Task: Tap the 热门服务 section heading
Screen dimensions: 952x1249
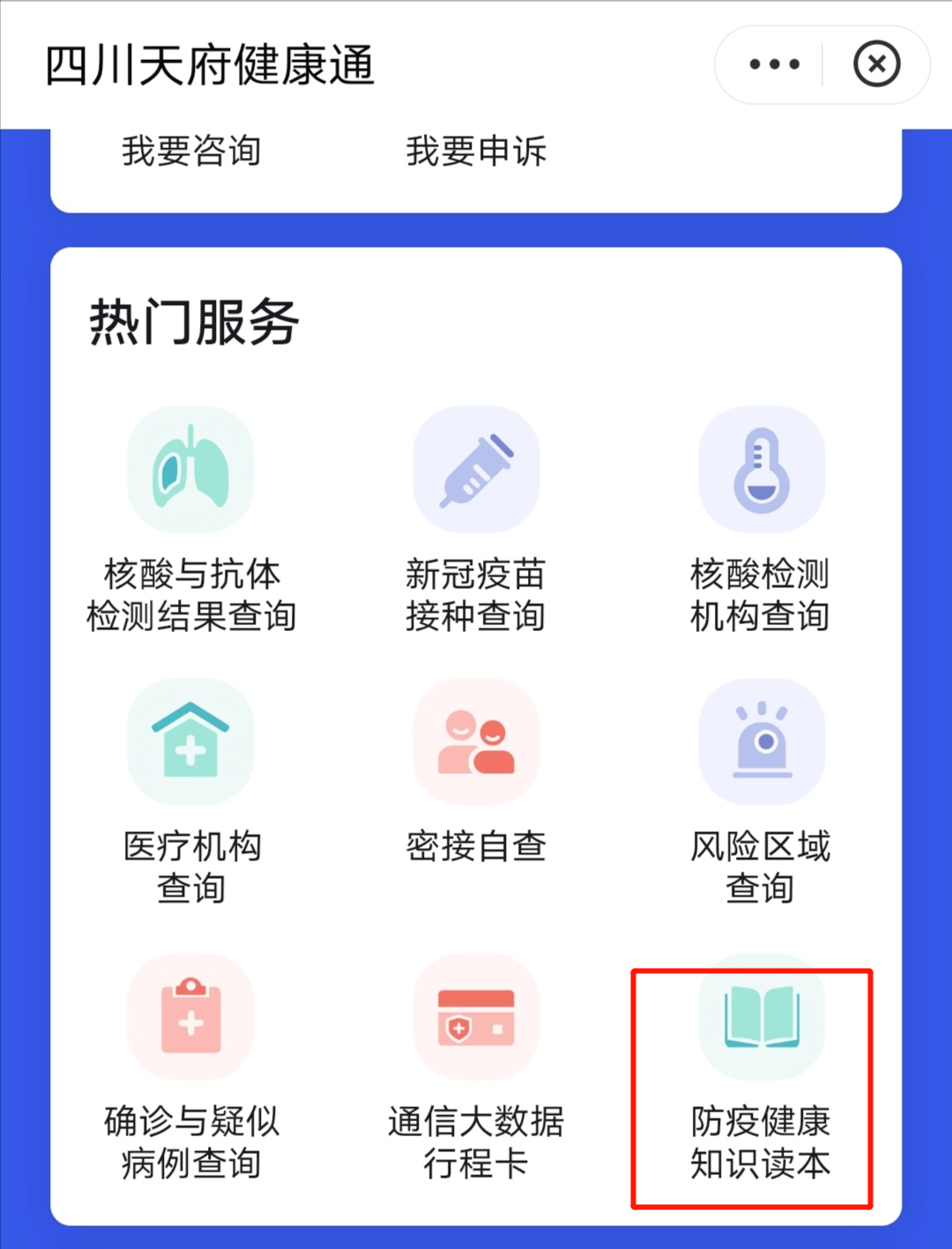Action: (194, 322)
